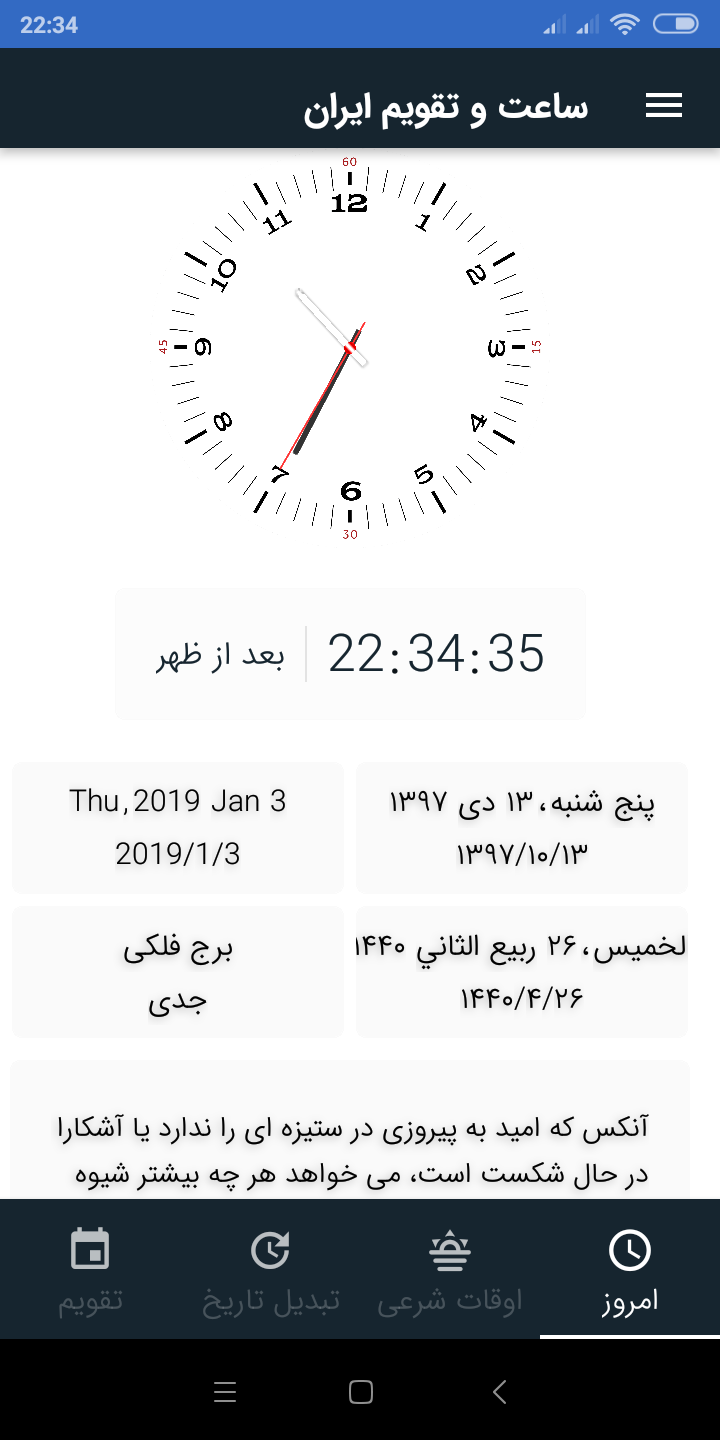720x1440 pixels.
Task: Open the hamburger drawer menu
Action: point(664,107)
